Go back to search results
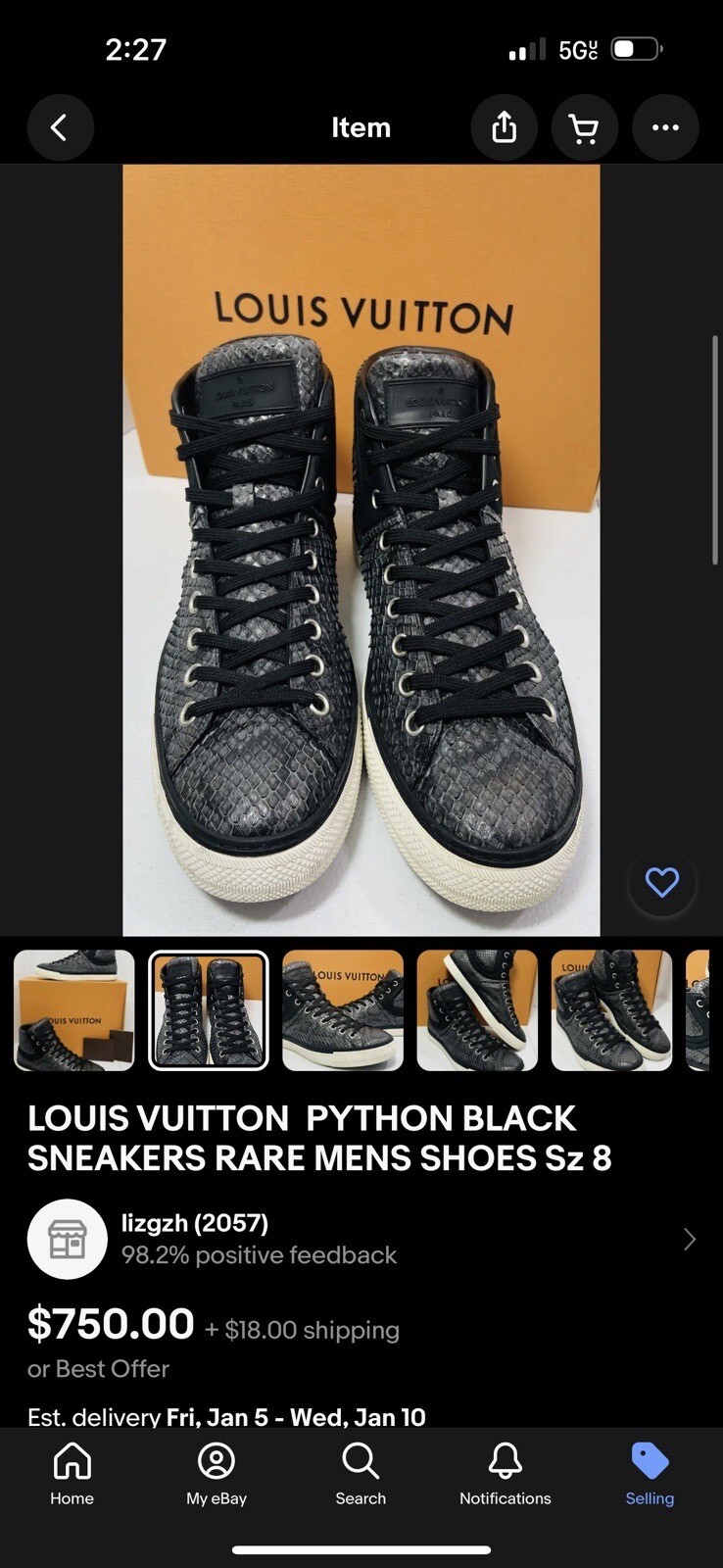This screenshot has width=723, height=1568. click(x=60, y=127)
